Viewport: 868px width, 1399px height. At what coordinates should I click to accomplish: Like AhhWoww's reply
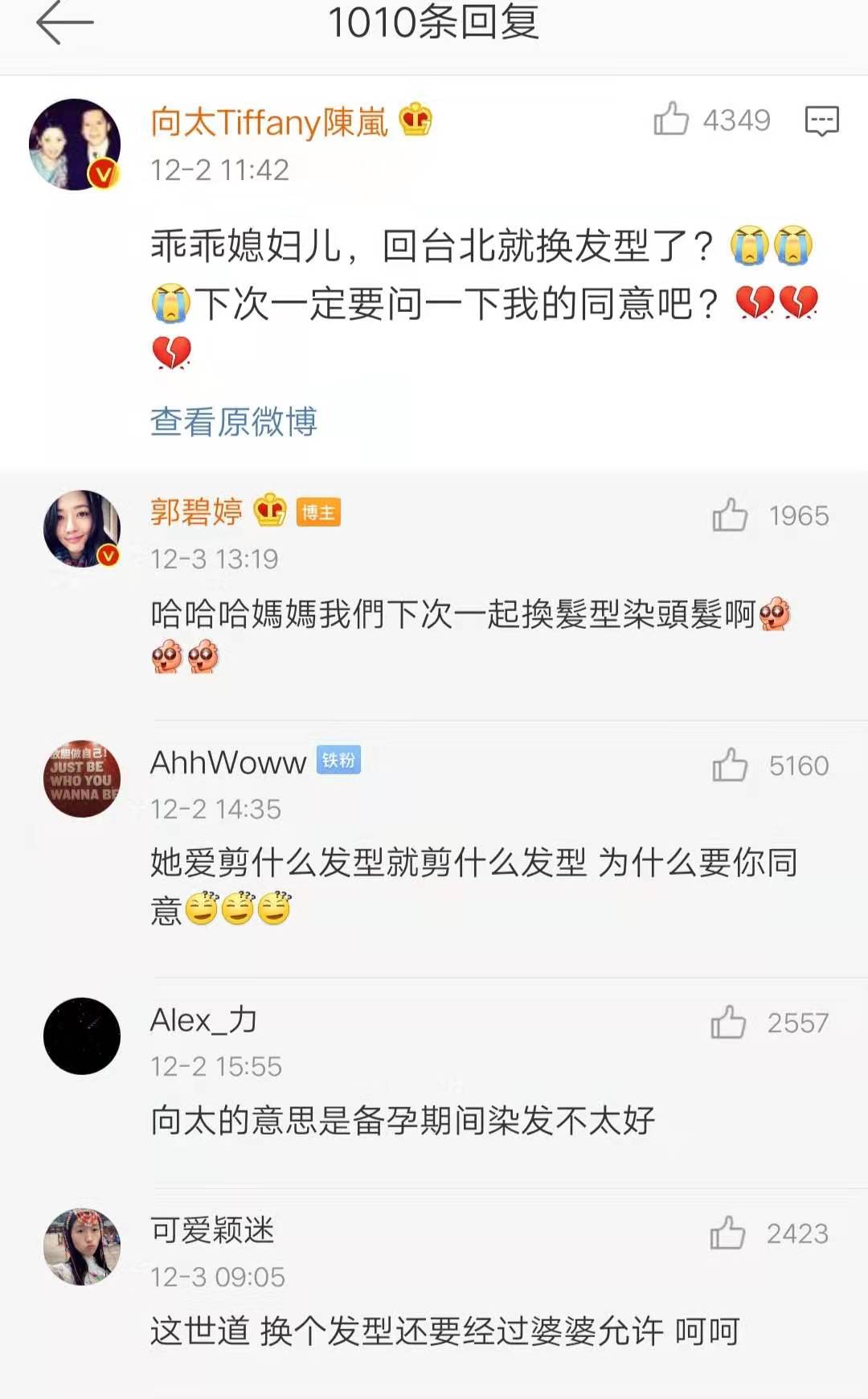coord(730,765)
